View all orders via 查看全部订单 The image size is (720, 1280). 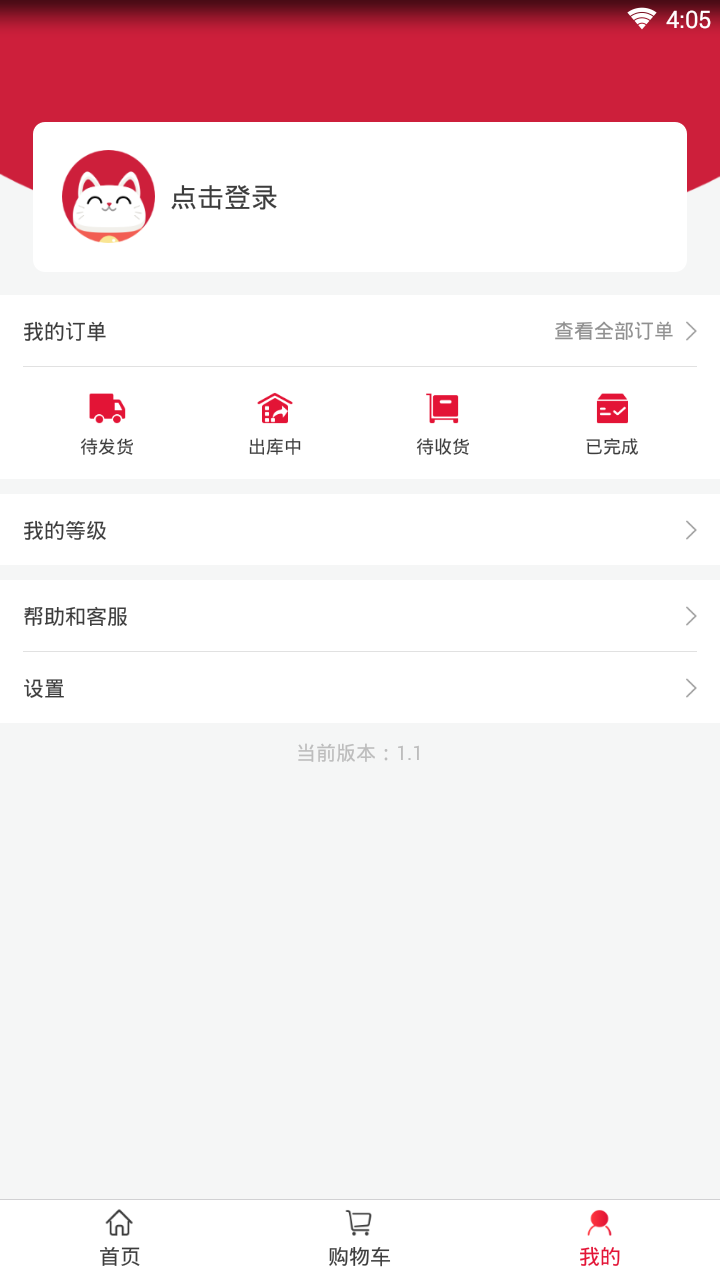(x=625, y=331)
